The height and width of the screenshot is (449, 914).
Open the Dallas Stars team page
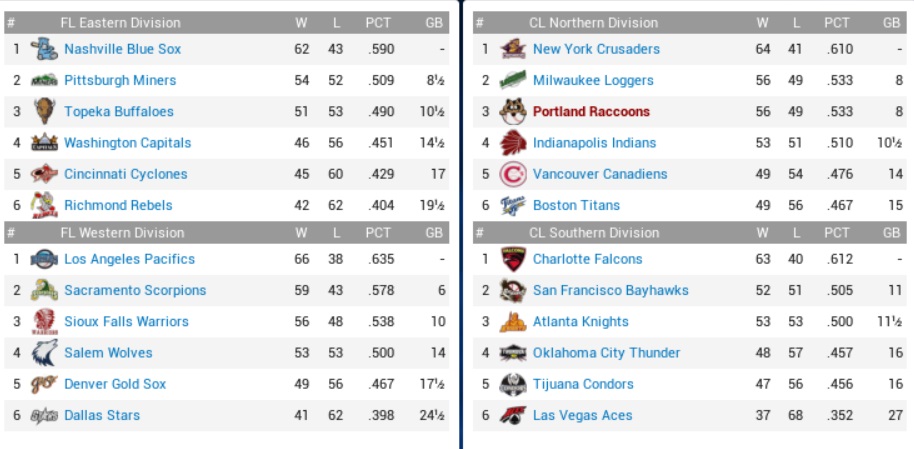(x=102, y=415)
